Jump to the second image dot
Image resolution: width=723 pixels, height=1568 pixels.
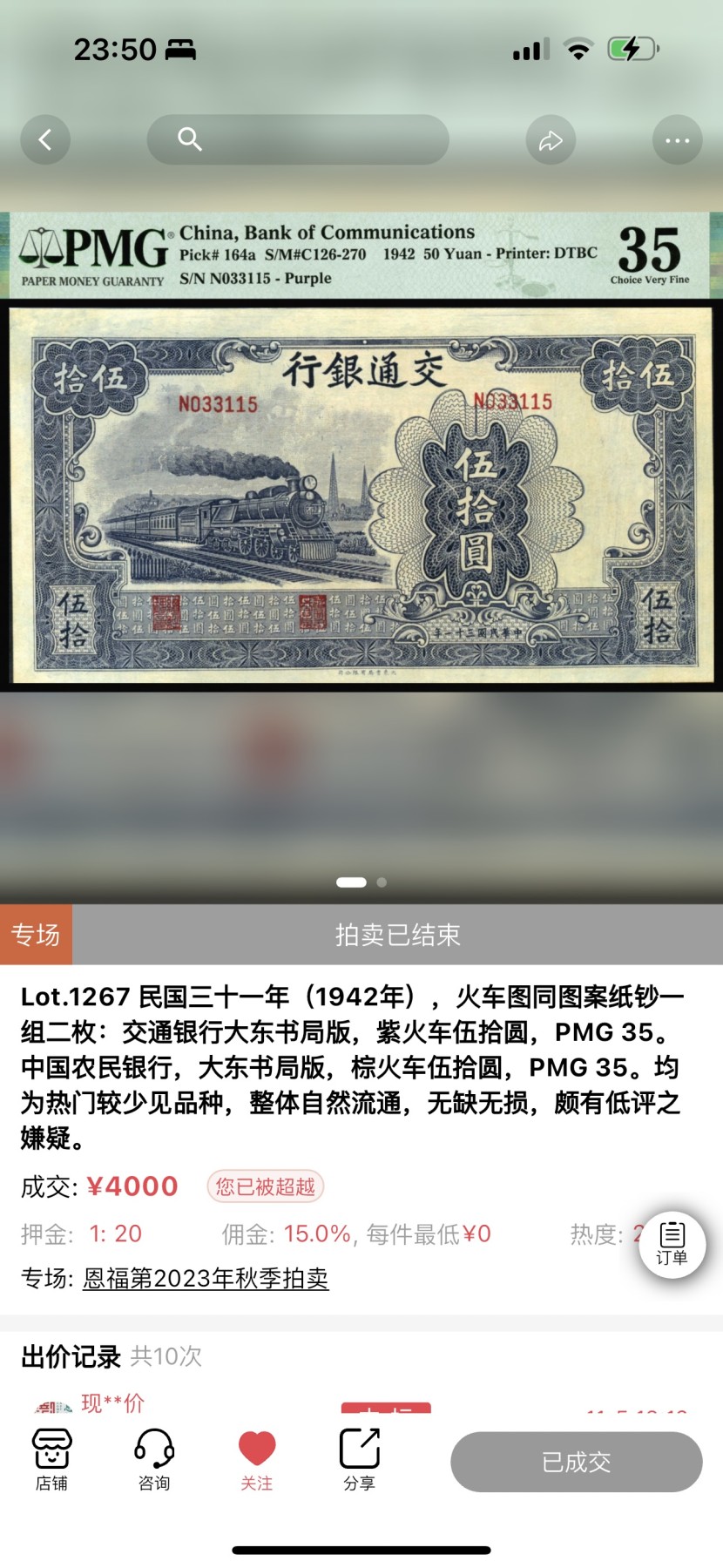pyautogui.click(x=382, y=882)
